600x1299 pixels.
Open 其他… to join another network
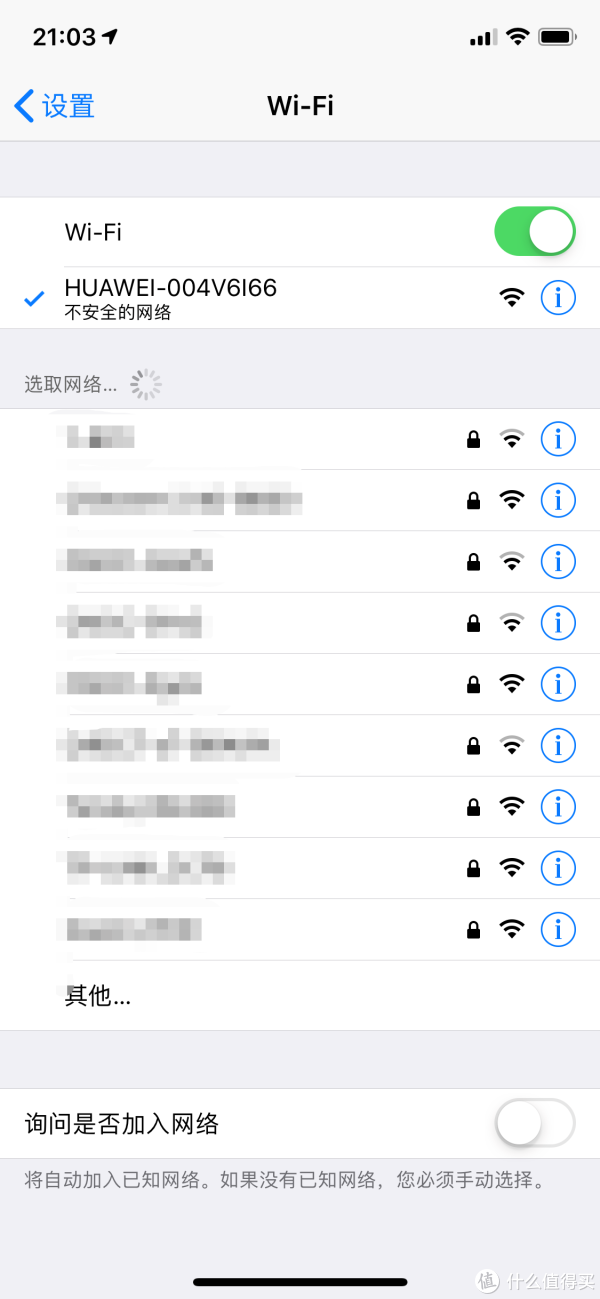tap(300, 995)
